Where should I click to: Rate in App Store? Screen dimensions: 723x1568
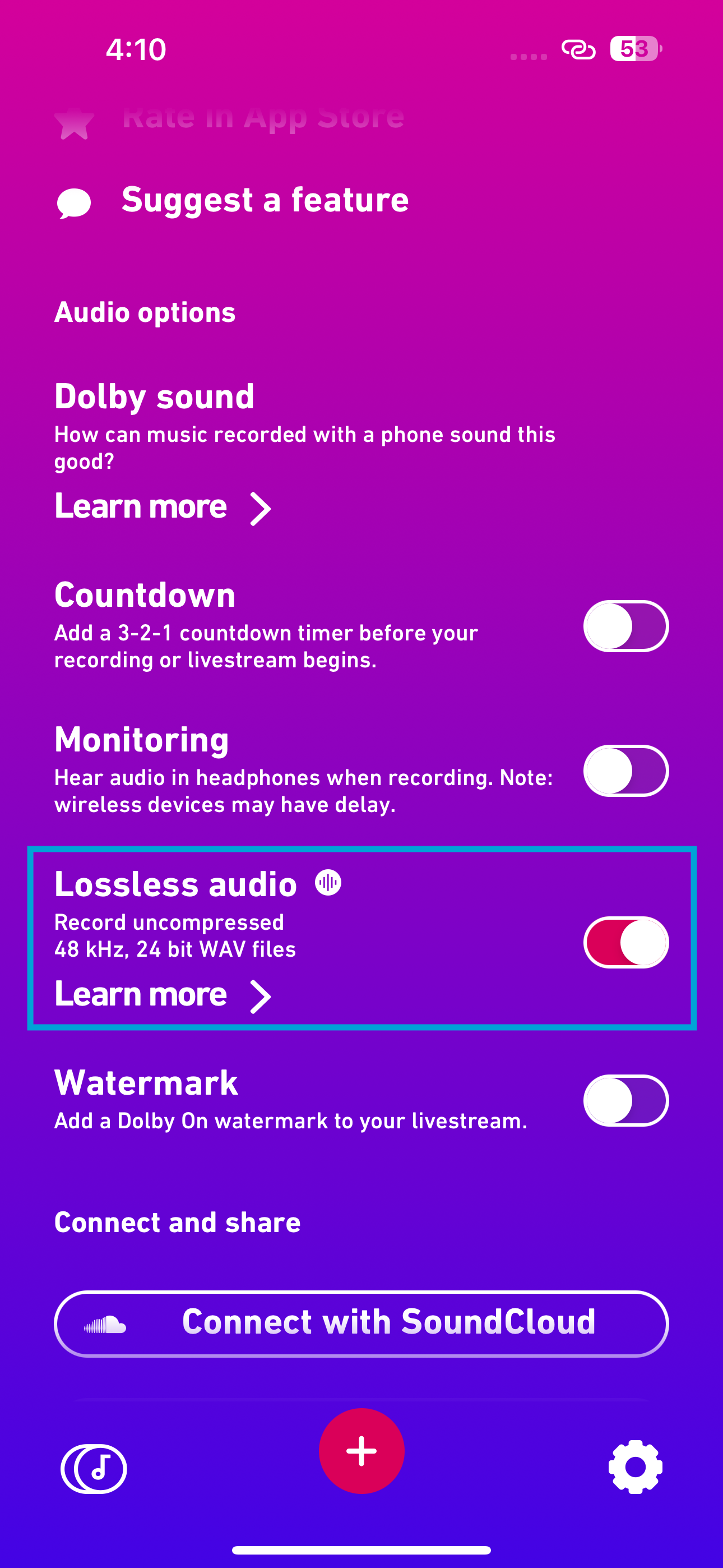pos(262,117)
